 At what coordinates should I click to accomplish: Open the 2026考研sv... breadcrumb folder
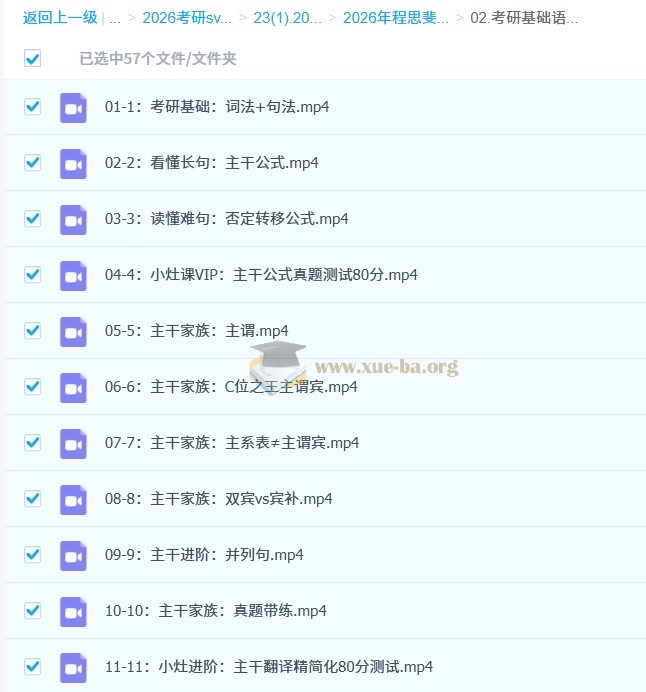tap(185, 18)
